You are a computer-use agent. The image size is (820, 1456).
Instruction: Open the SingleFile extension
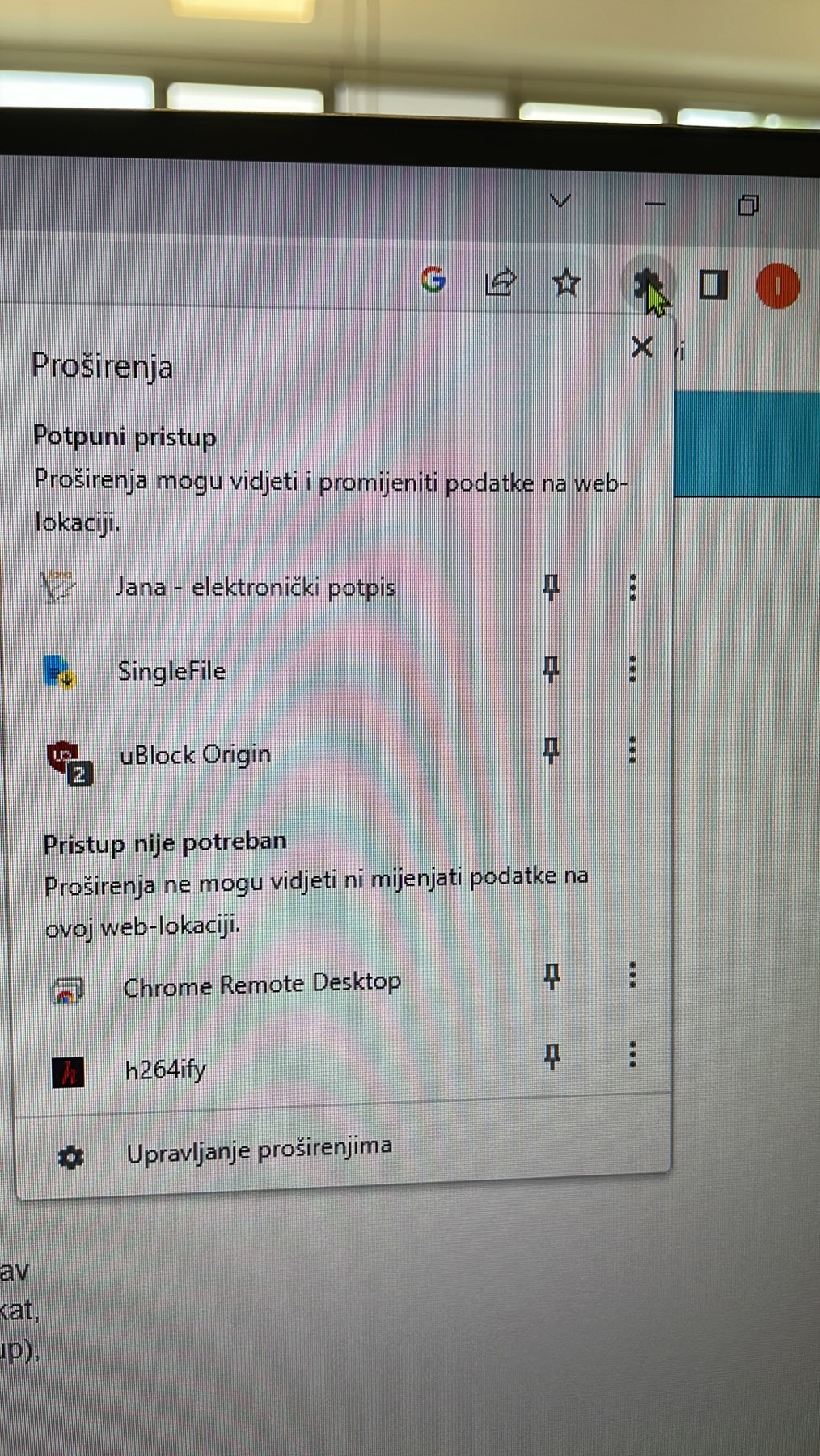pyautogui.click(x=171, y=671)
